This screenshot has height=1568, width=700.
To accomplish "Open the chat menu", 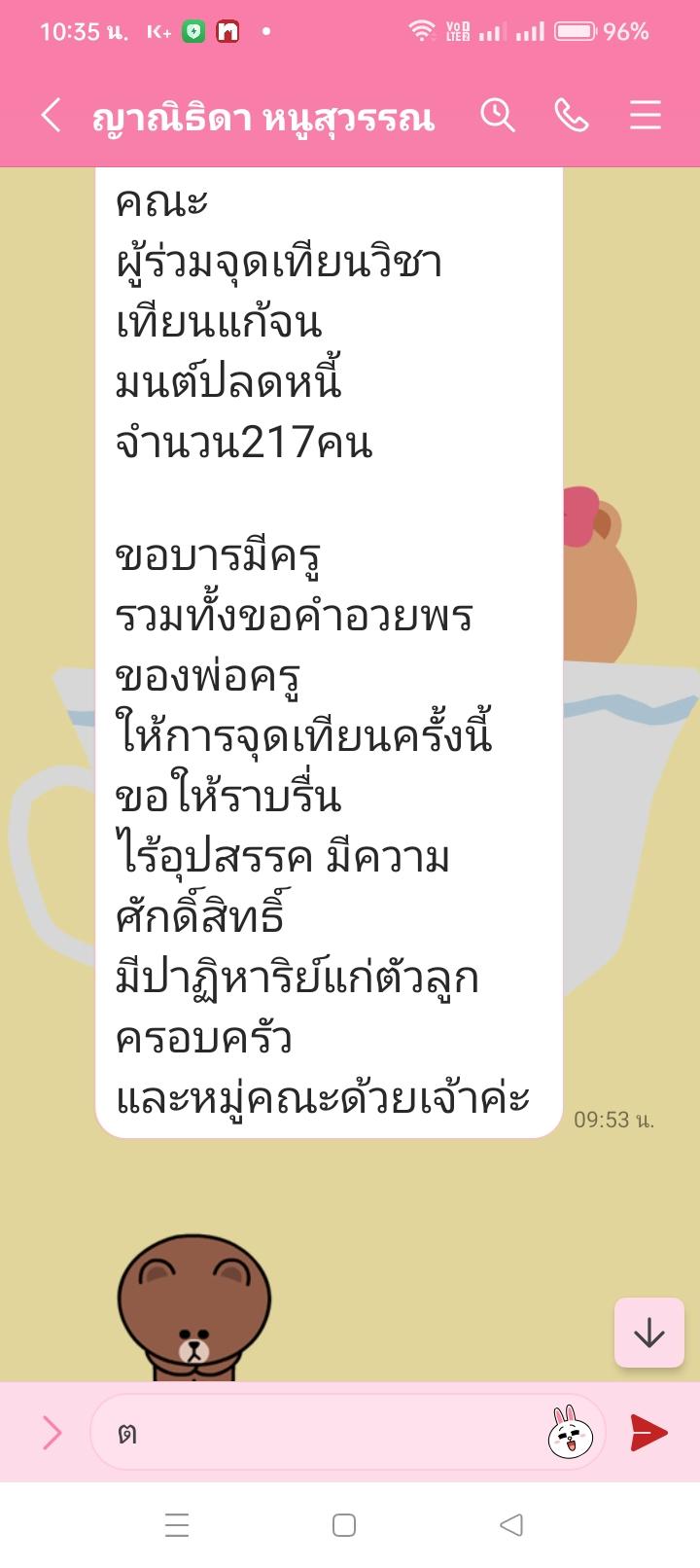I will coord(645,116).
